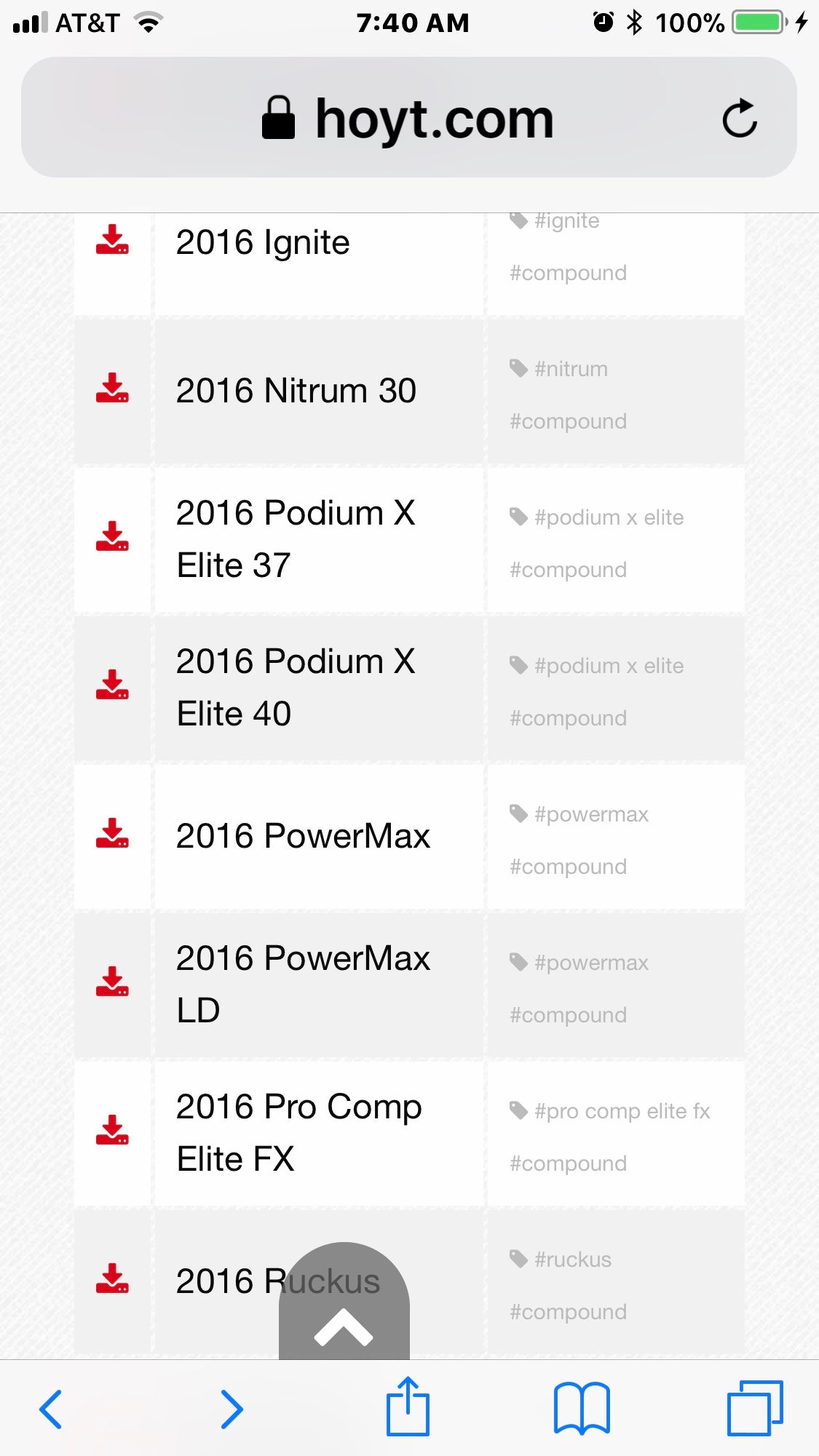819x1456 pixels.
Task: Download the 2016 Podium X Elite 37 file
Action: [112, 538]
